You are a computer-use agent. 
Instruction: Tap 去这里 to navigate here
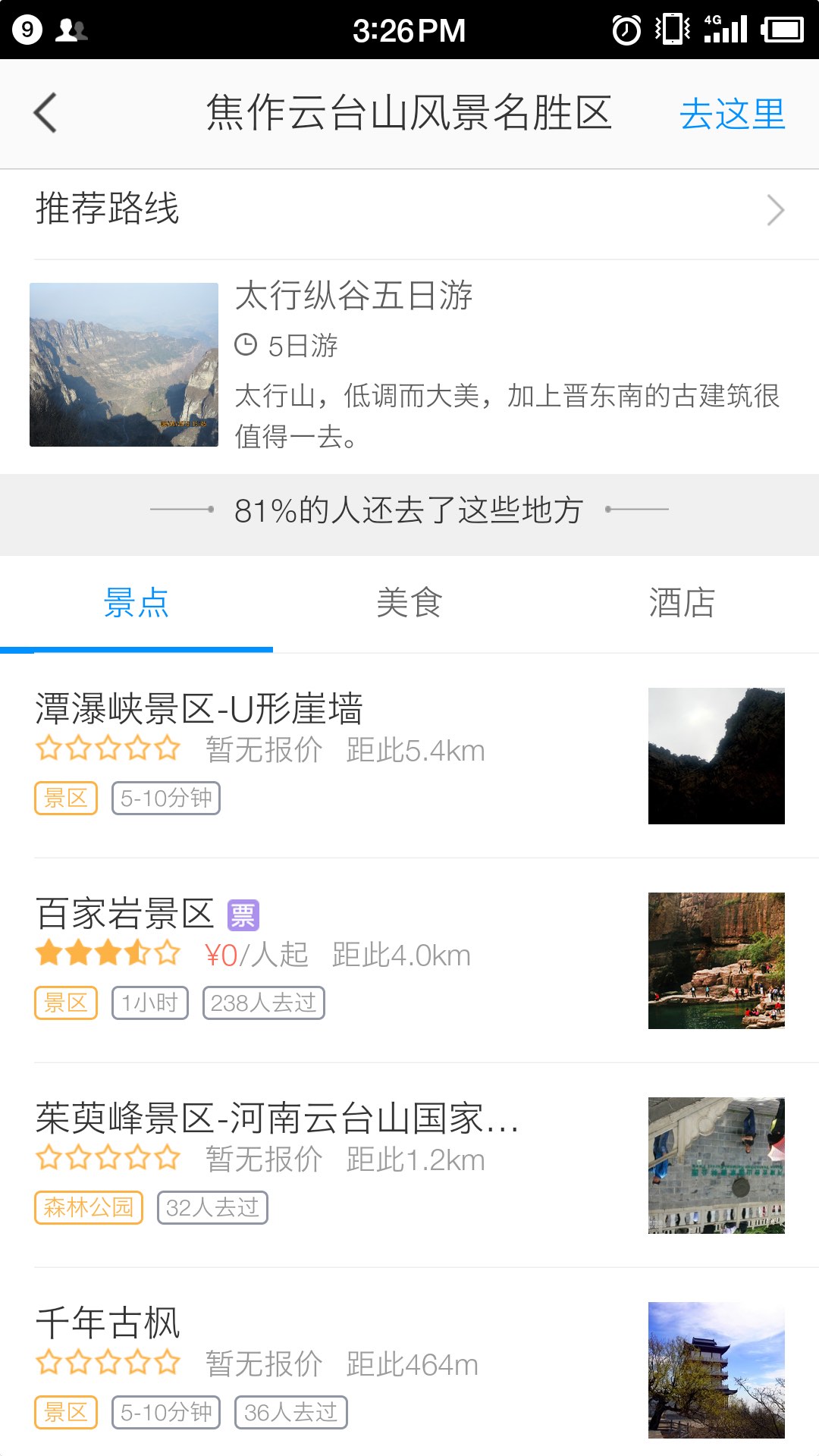(732, 115)
